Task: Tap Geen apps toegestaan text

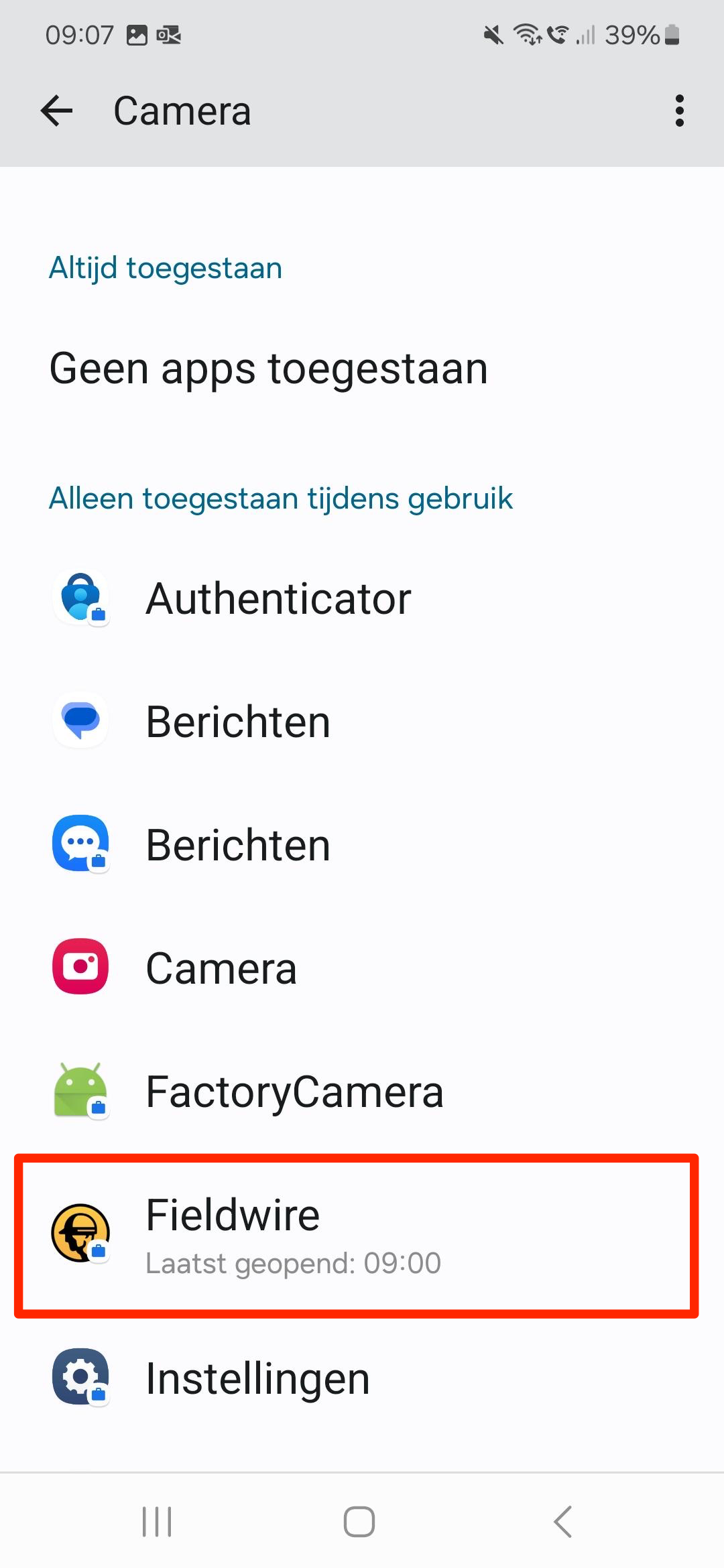Action: [x=268, y=368]
